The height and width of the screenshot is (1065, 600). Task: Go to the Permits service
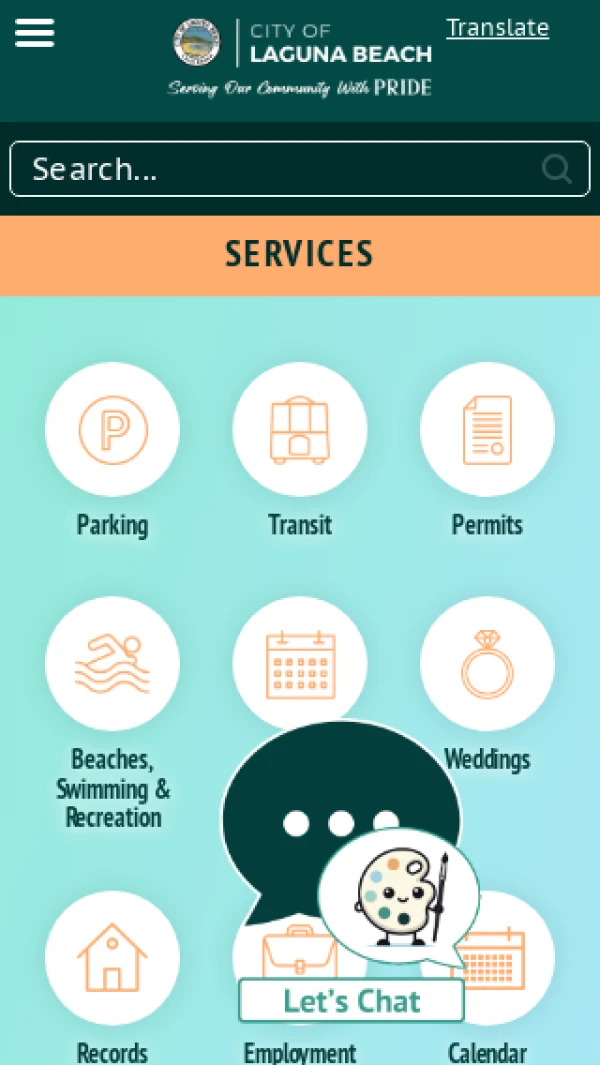[487, 430]
